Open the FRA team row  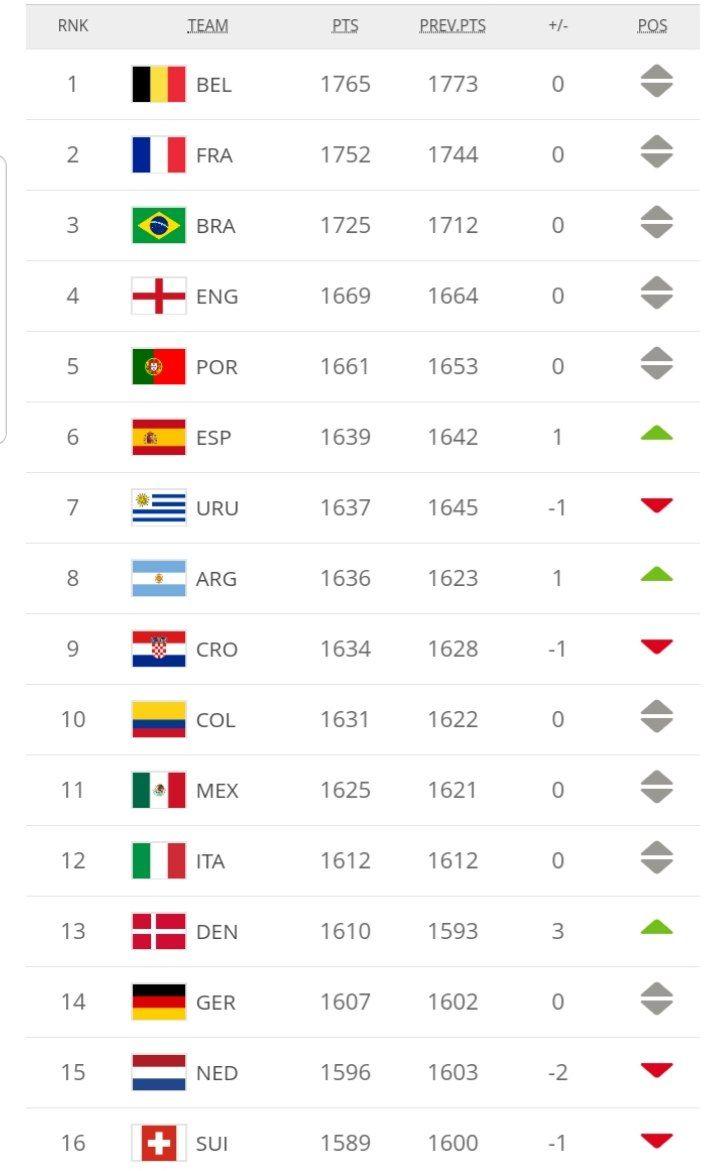[213, 155]
